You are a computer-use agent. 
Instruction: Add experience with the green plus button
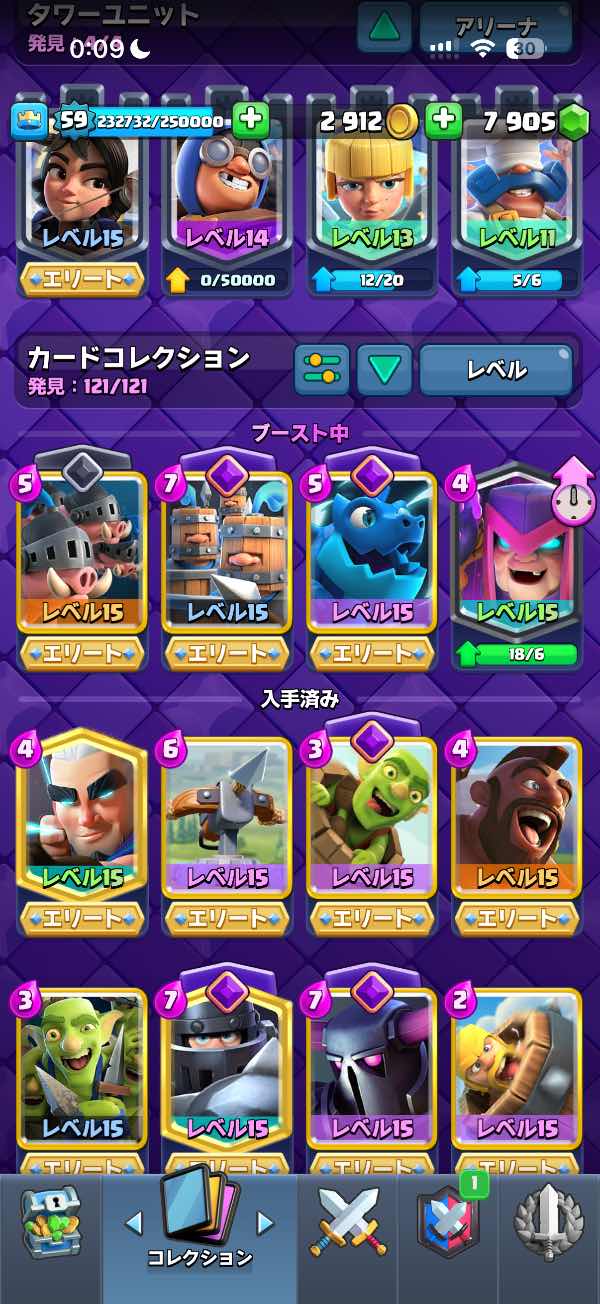point(251,120)
